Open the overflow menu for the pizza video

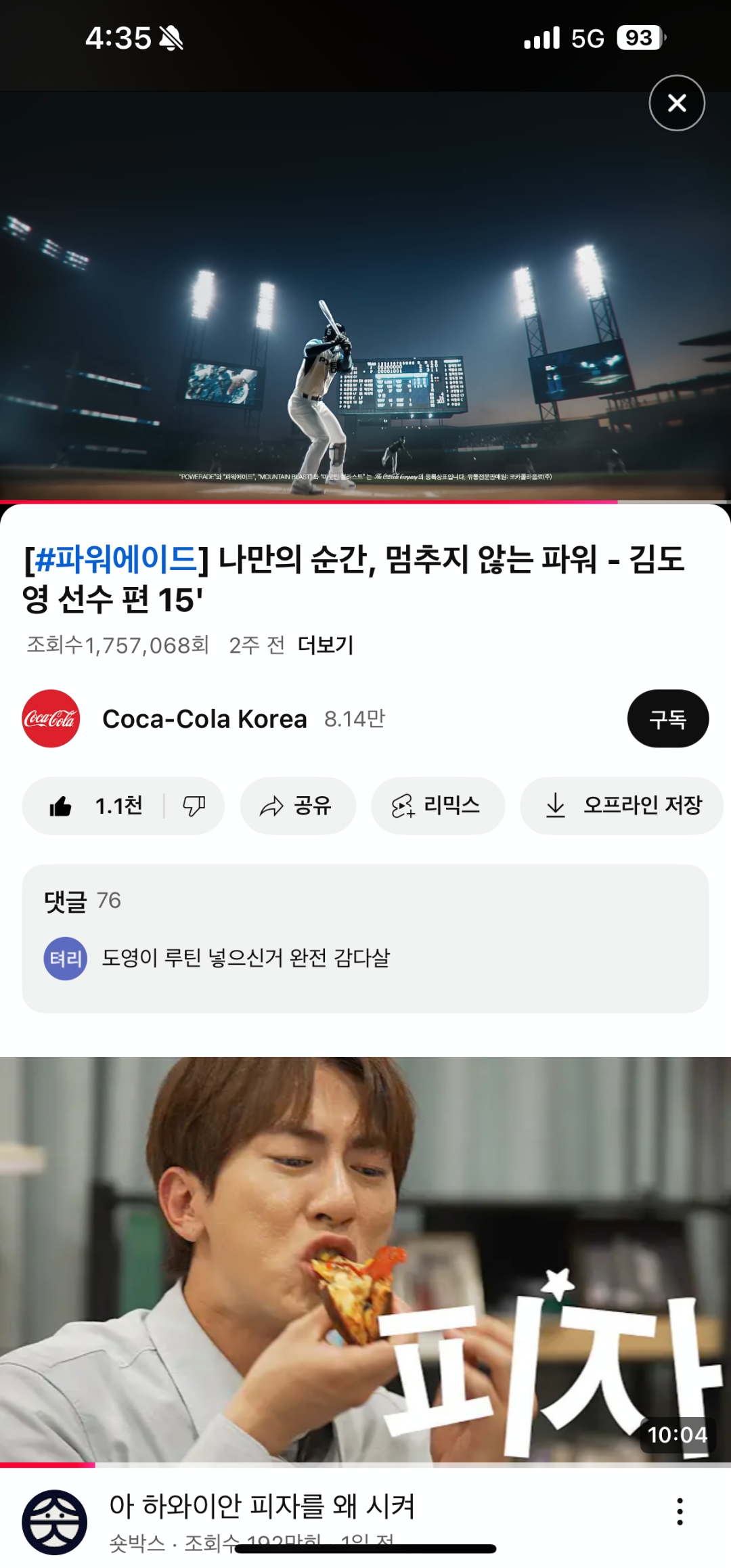(680, 1511)
